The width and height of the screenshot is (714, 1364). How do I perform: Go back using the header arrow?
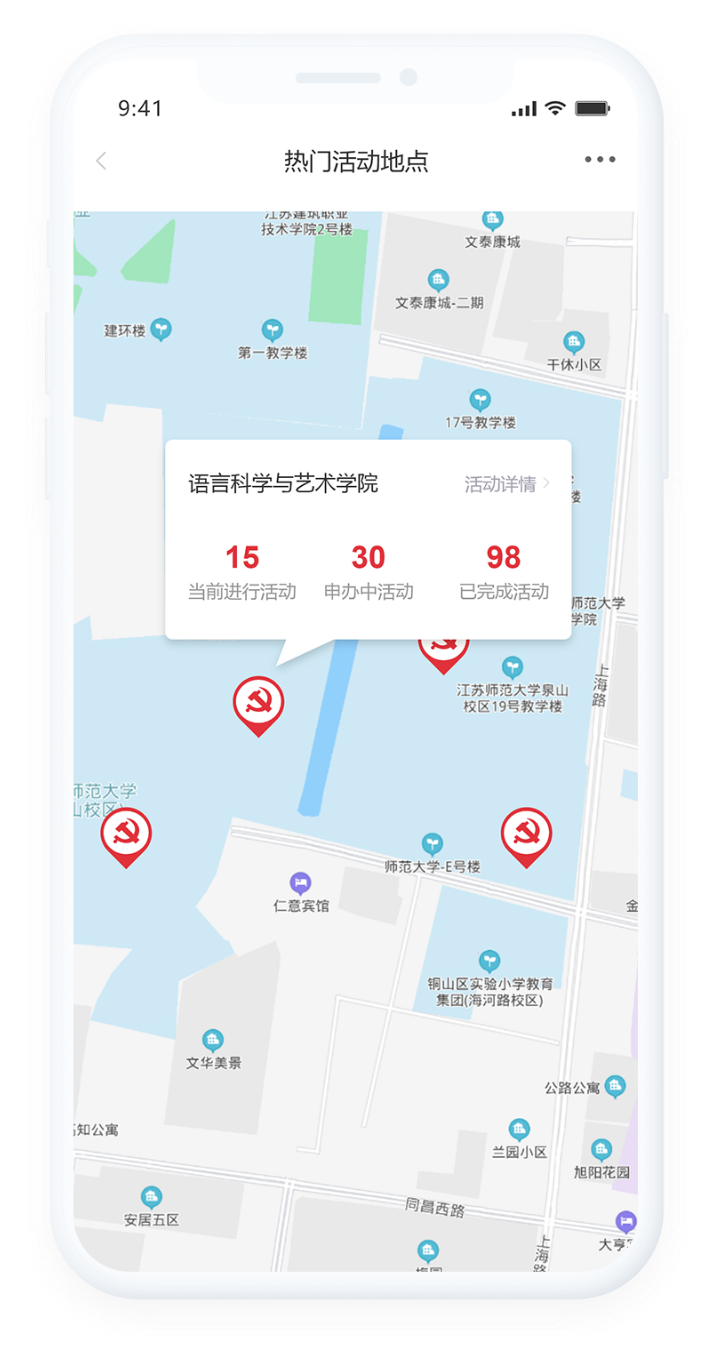coord(101,161)
